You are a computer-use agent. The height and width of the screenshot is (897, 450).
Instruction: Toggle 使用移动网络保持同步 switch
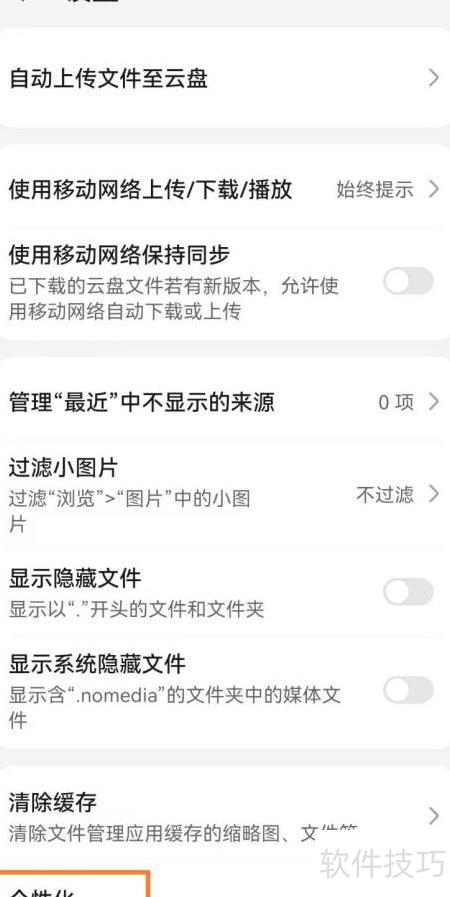click(x=408, y=281)
